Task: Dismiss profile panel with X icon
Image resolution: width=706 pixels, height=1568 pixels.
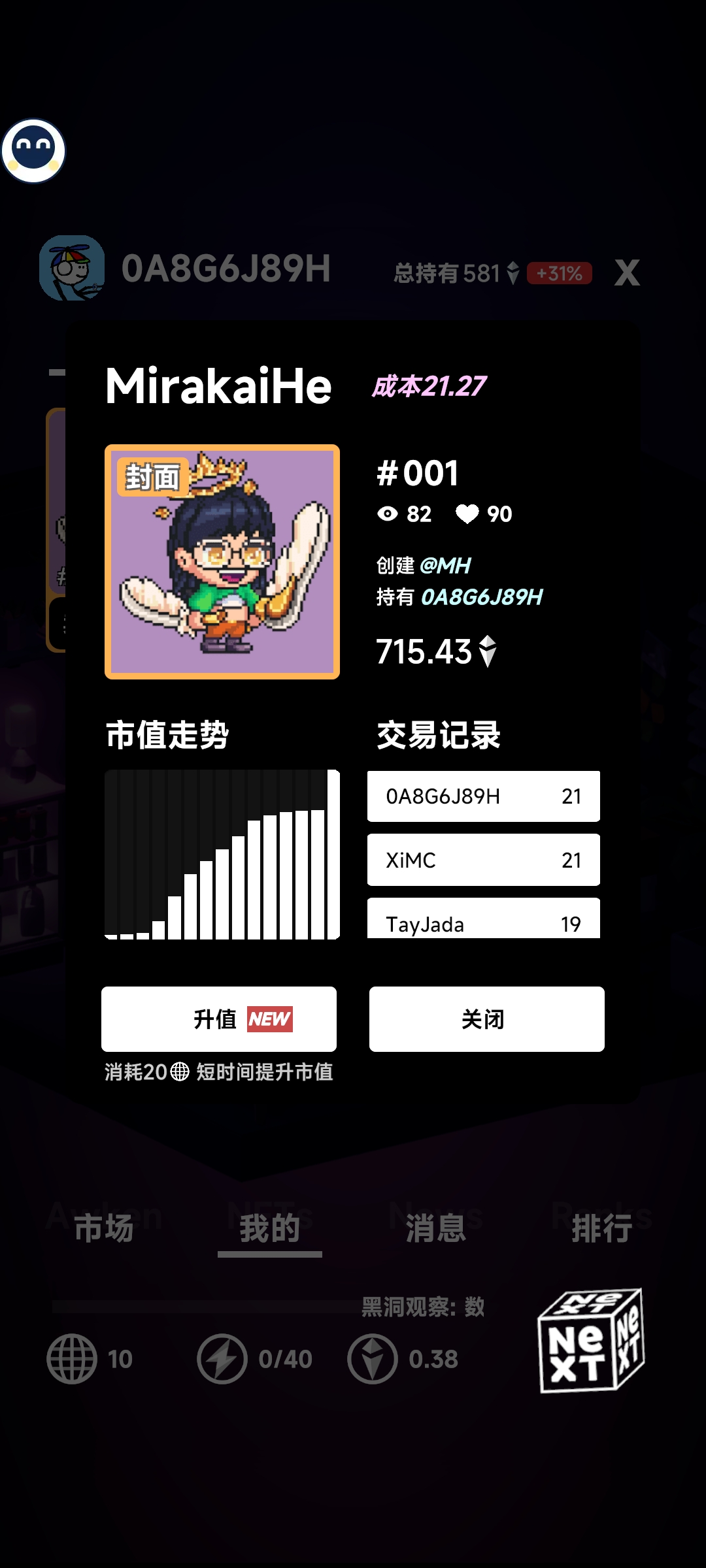Action: tap(627, 272)
